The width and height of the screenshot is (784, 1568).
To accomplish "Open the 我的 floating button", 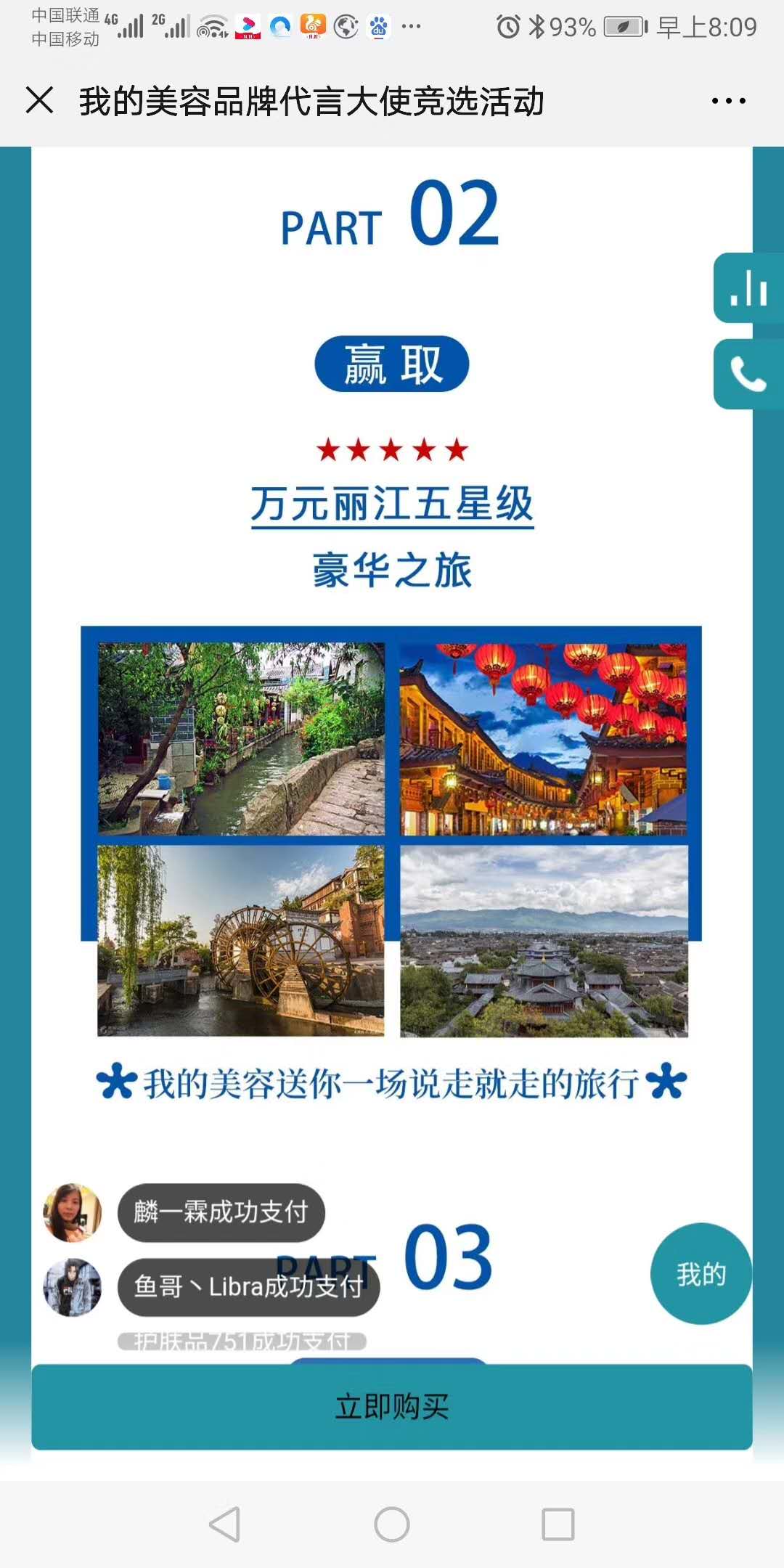I will (701, 1273).
